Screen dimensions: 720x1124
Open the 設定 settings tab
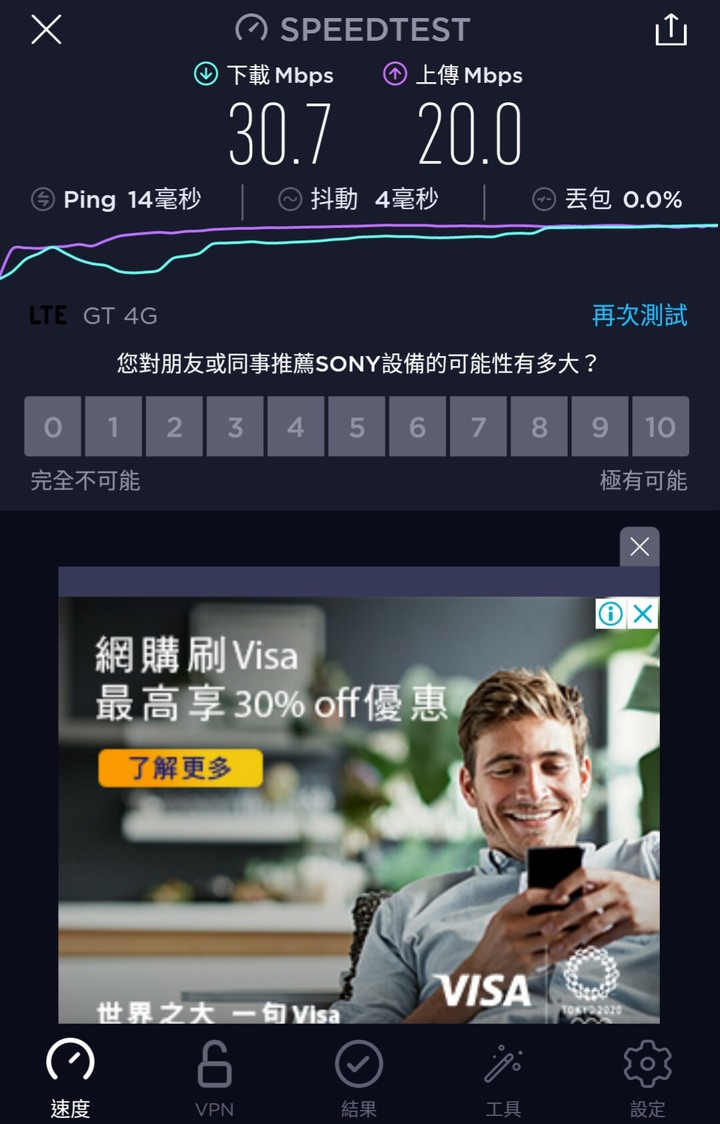point(647,1077)
